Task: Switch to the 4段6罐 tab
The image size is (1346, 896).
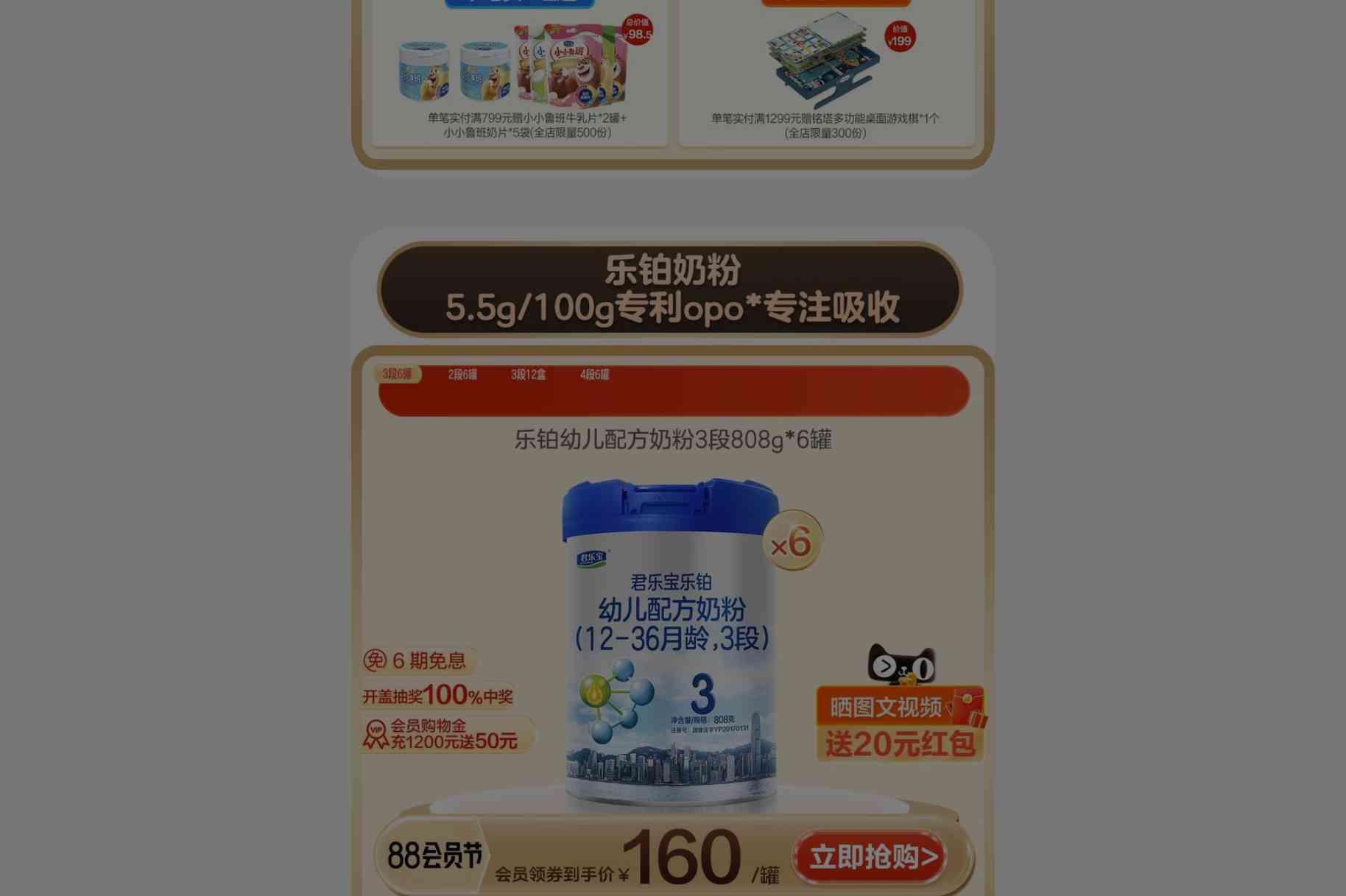Action: click(594, 375)
